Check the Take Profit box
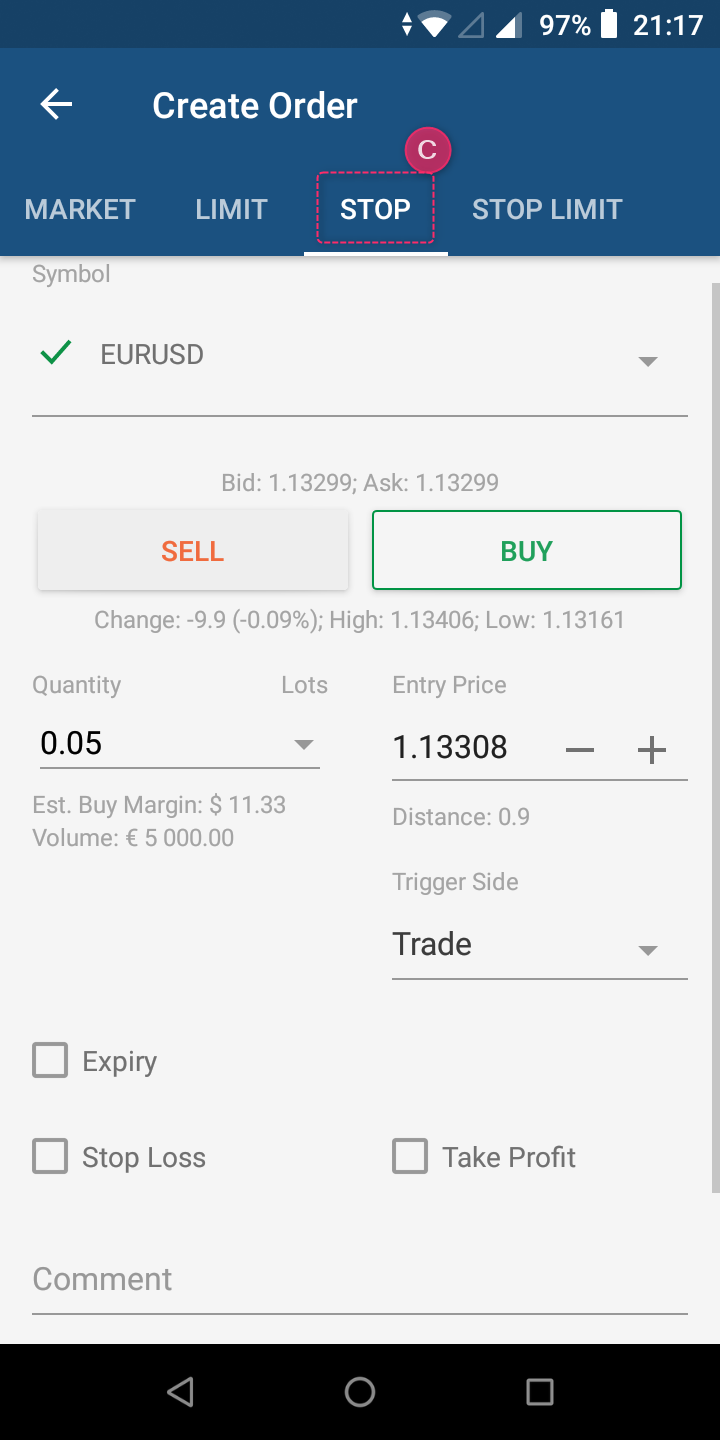Viewport: 720px width, 1440px height. point(410,1157)
